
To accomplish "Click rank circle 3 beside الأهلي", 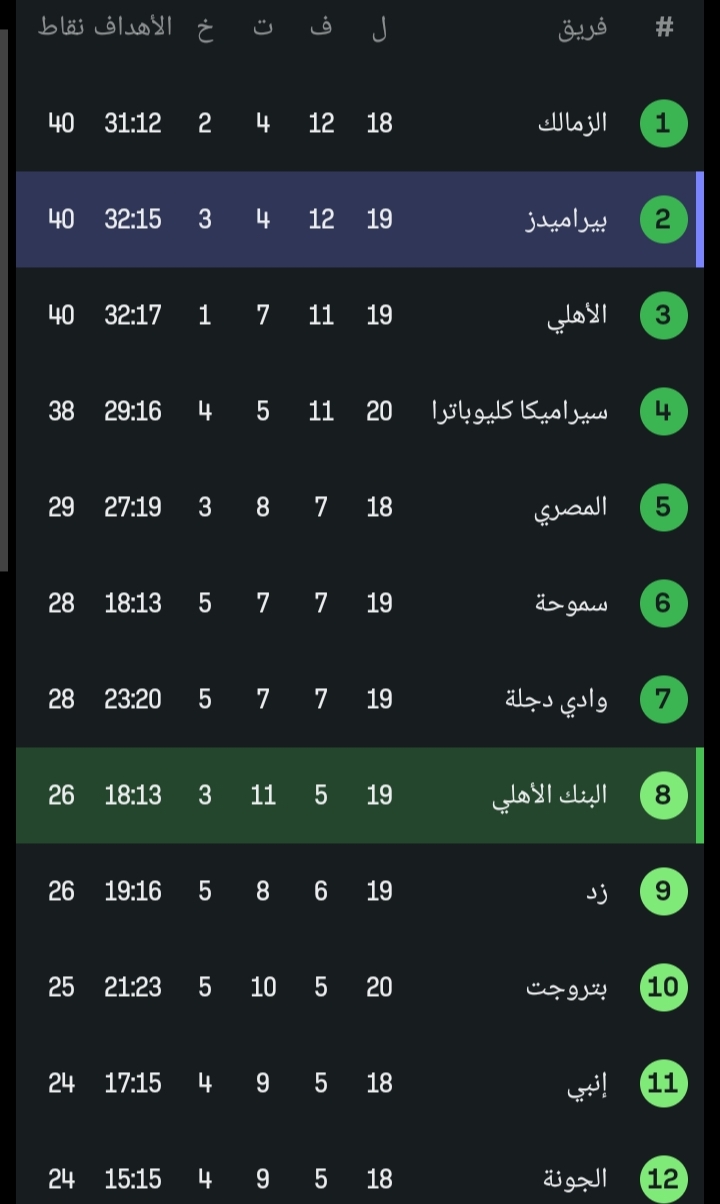I will [x=663, y=315].
